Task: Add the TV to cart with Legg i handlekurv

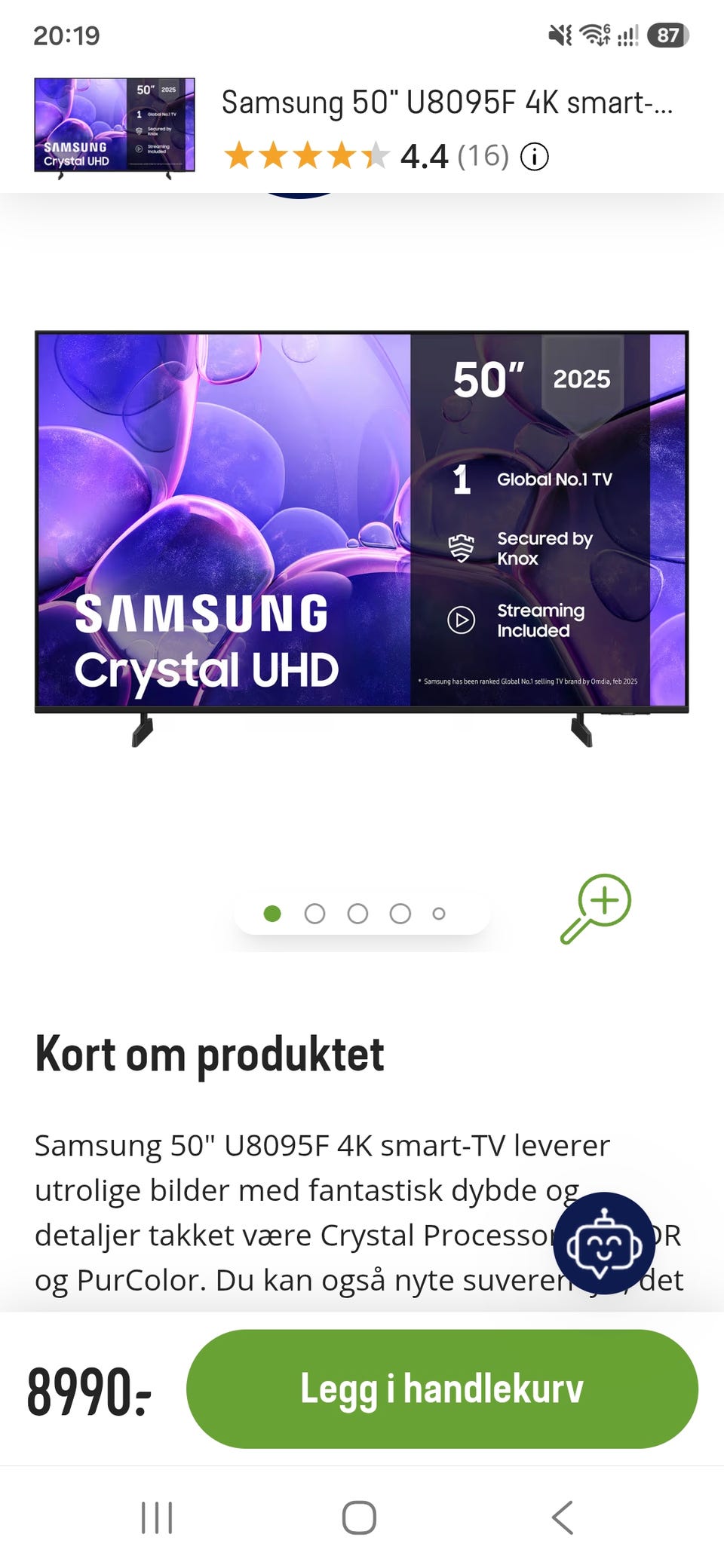Action: click(x=442, y=1389)
